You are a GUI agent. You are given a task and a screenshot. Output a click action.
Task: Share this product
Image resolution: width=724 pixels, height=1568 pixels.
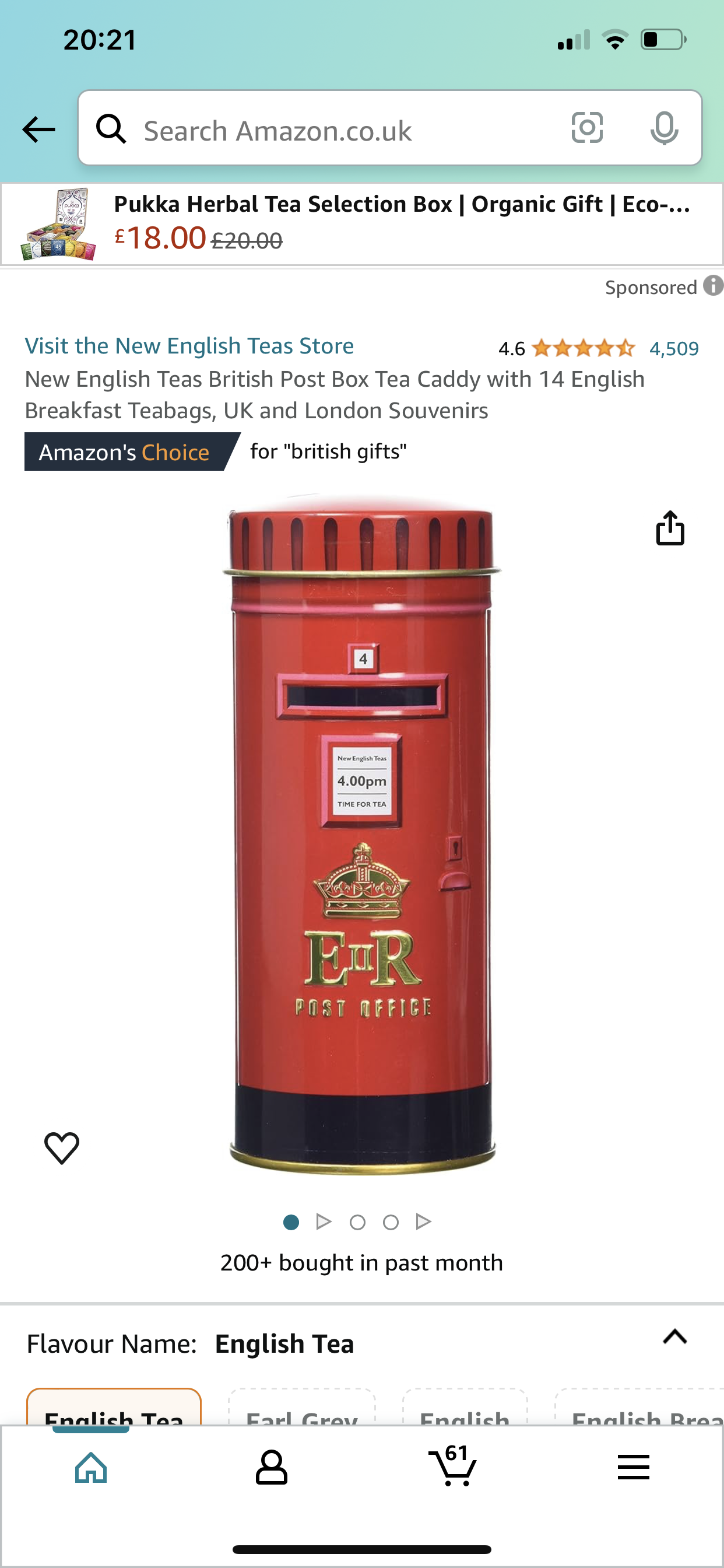coord(670,528)
